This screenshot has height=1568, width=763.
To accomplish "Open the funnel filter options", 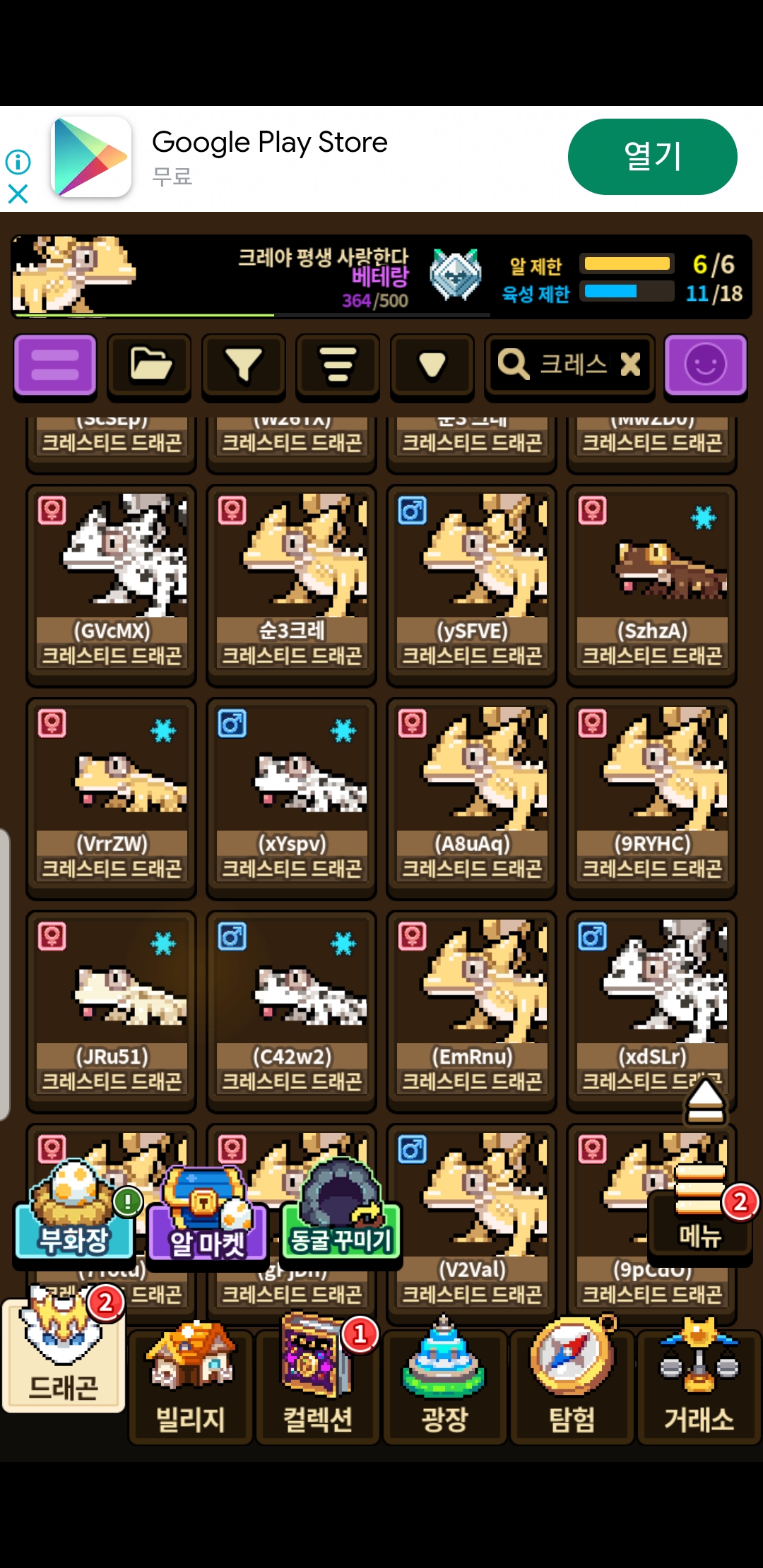I will tap(243, 365).
